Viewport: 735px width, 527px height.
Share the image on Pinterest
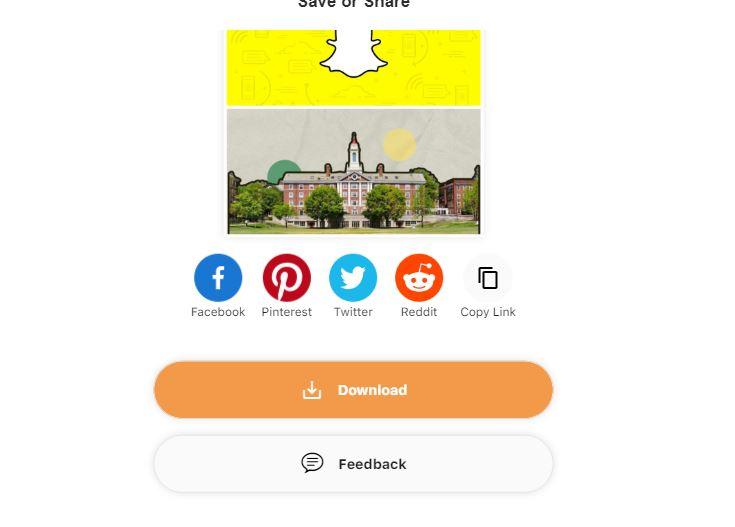[287, 278]
